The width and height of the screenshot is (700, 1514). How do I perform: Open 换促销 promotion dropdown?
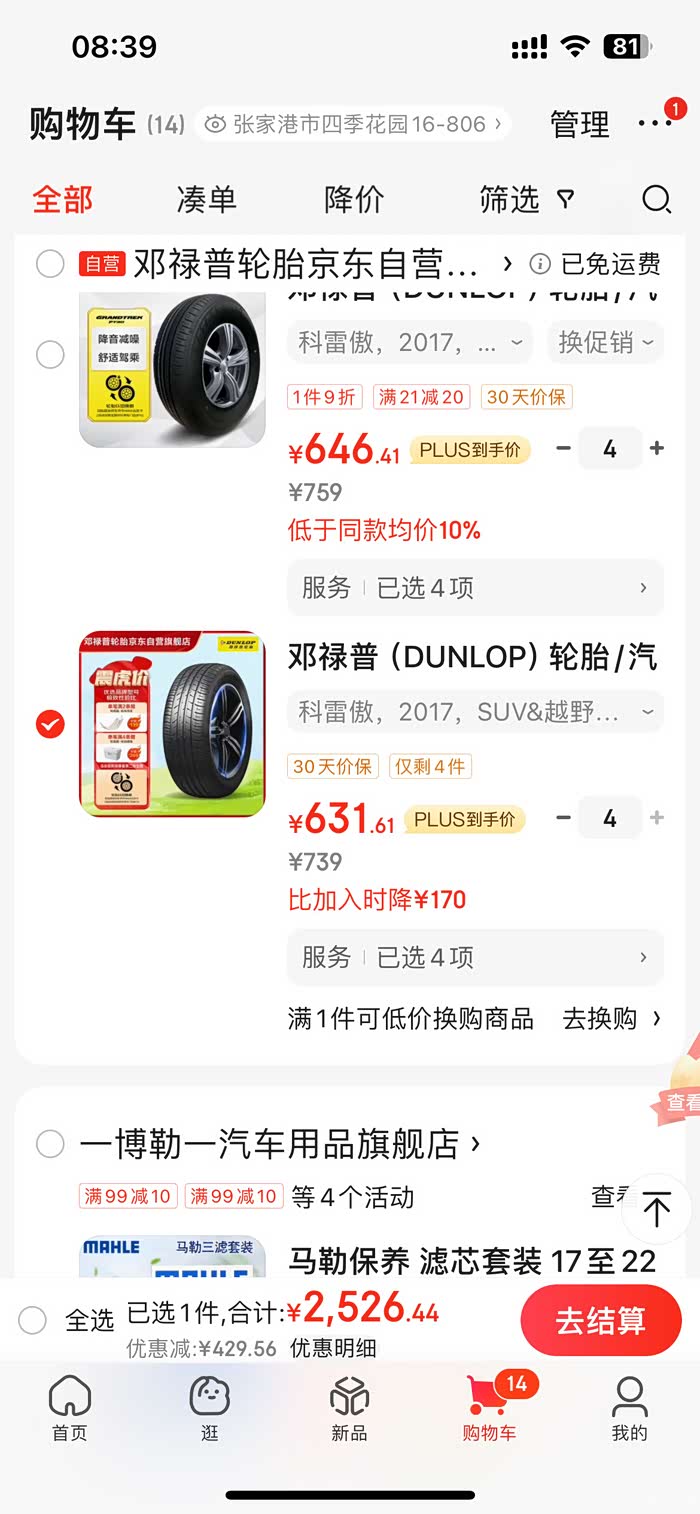click(605, 342)
